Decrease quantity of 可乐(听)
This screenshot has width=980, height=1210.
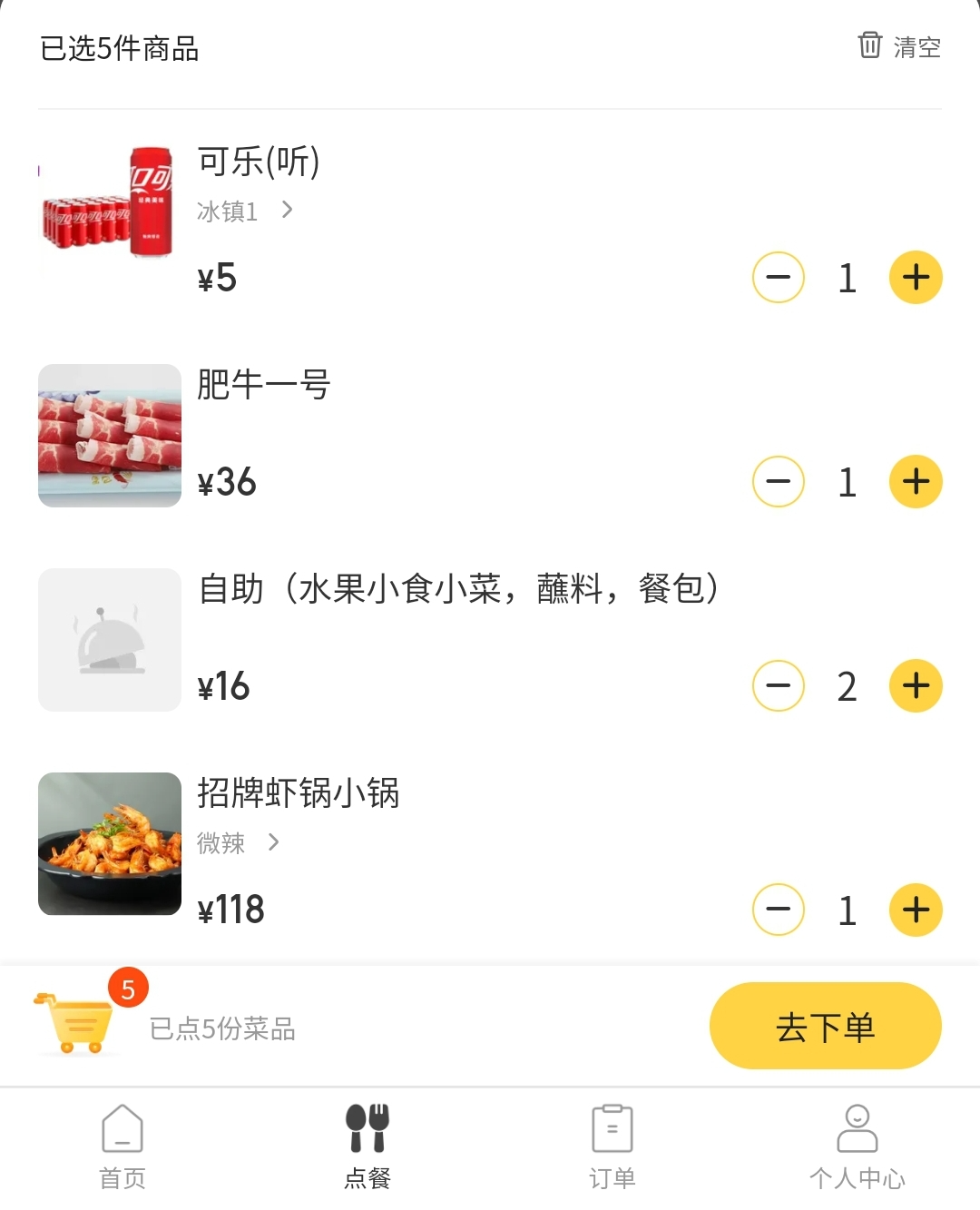tap(779, 278)
